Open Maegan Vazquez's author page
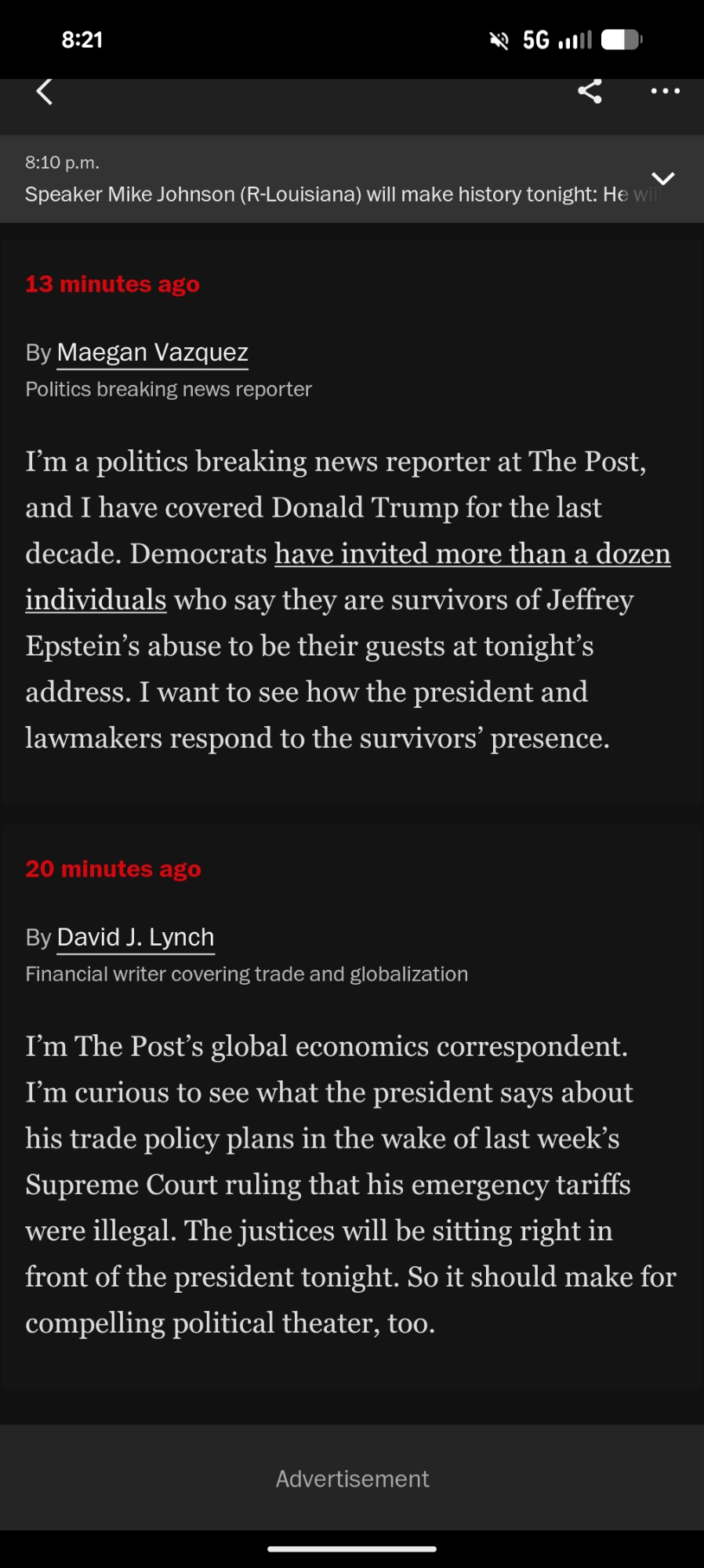 coord(152,353)
